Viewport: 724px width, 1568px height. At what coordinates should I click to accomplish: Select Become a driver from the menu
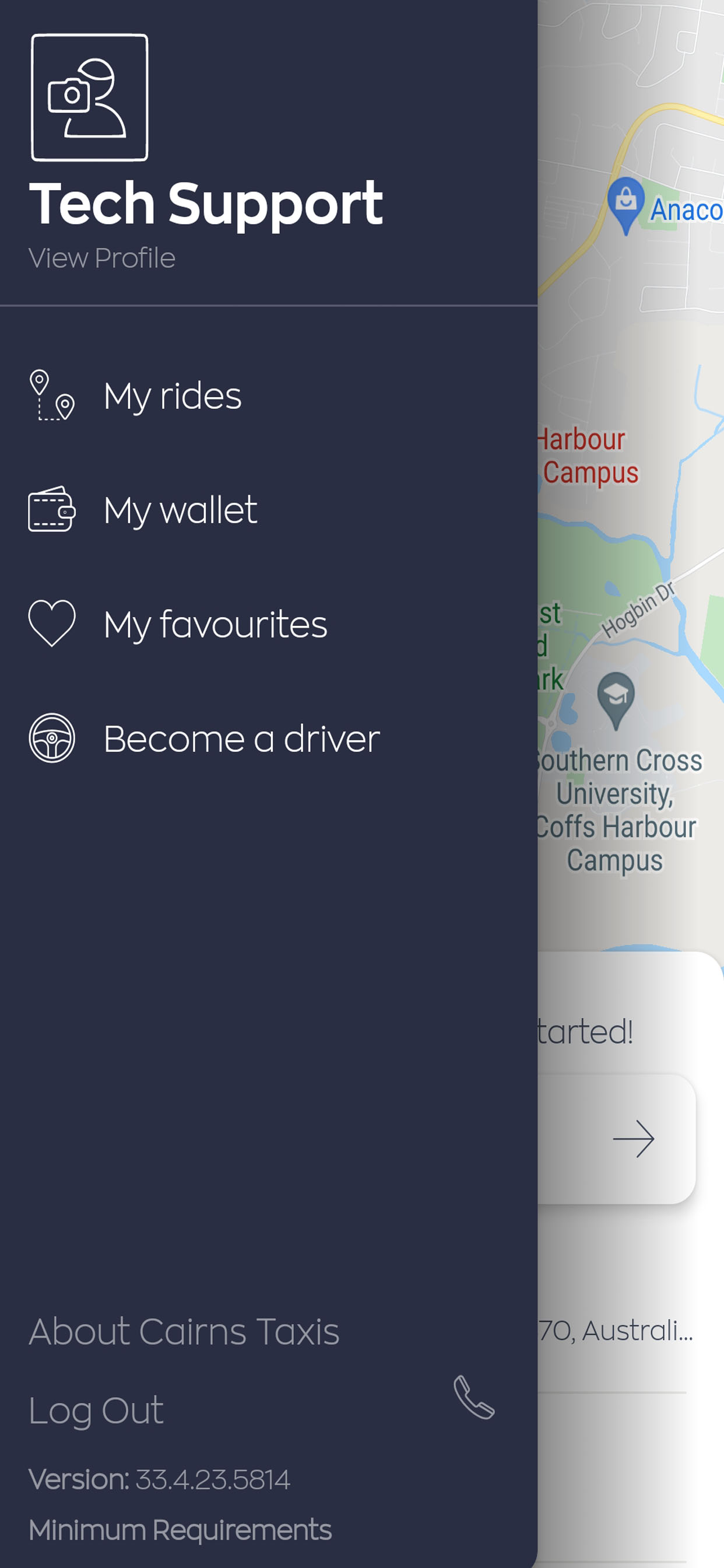click(241, 738)
